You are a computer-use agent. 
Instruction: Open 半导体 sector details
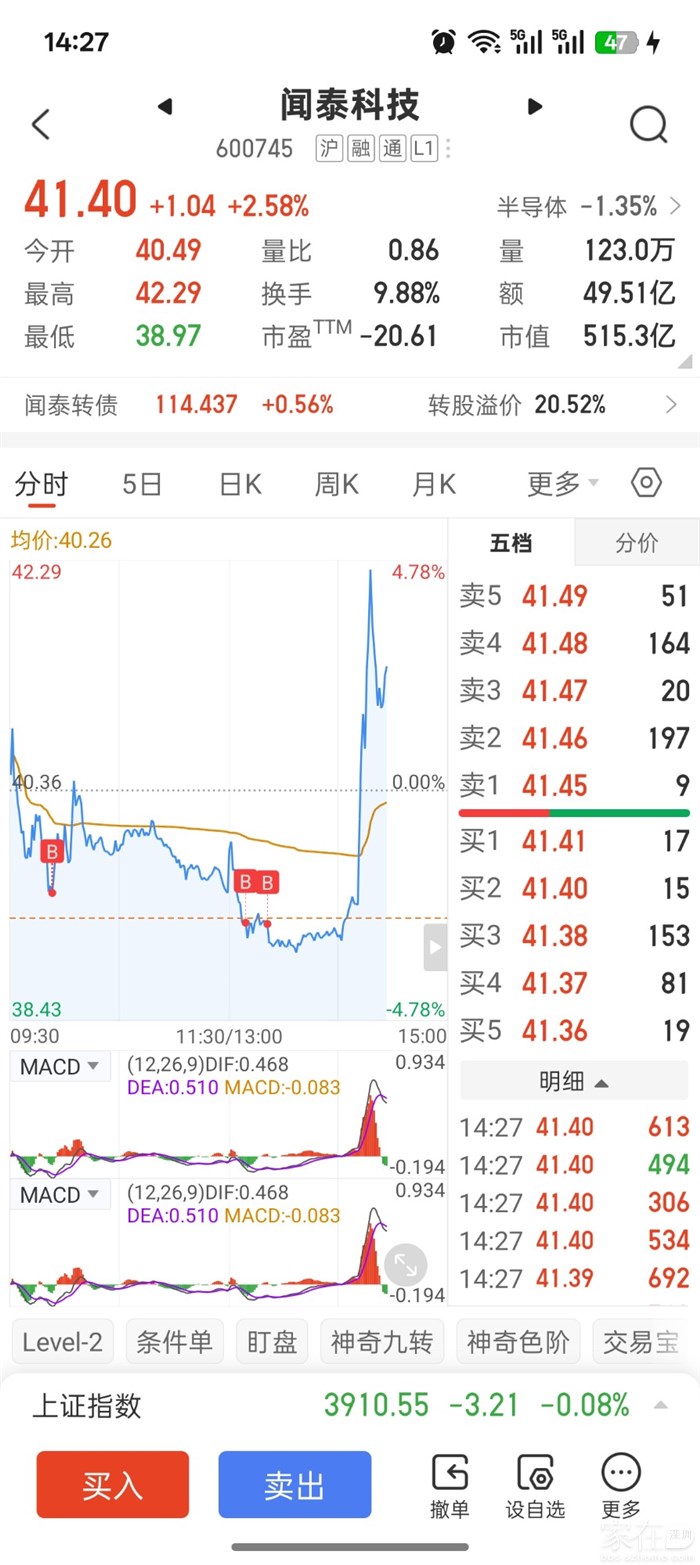590,206
